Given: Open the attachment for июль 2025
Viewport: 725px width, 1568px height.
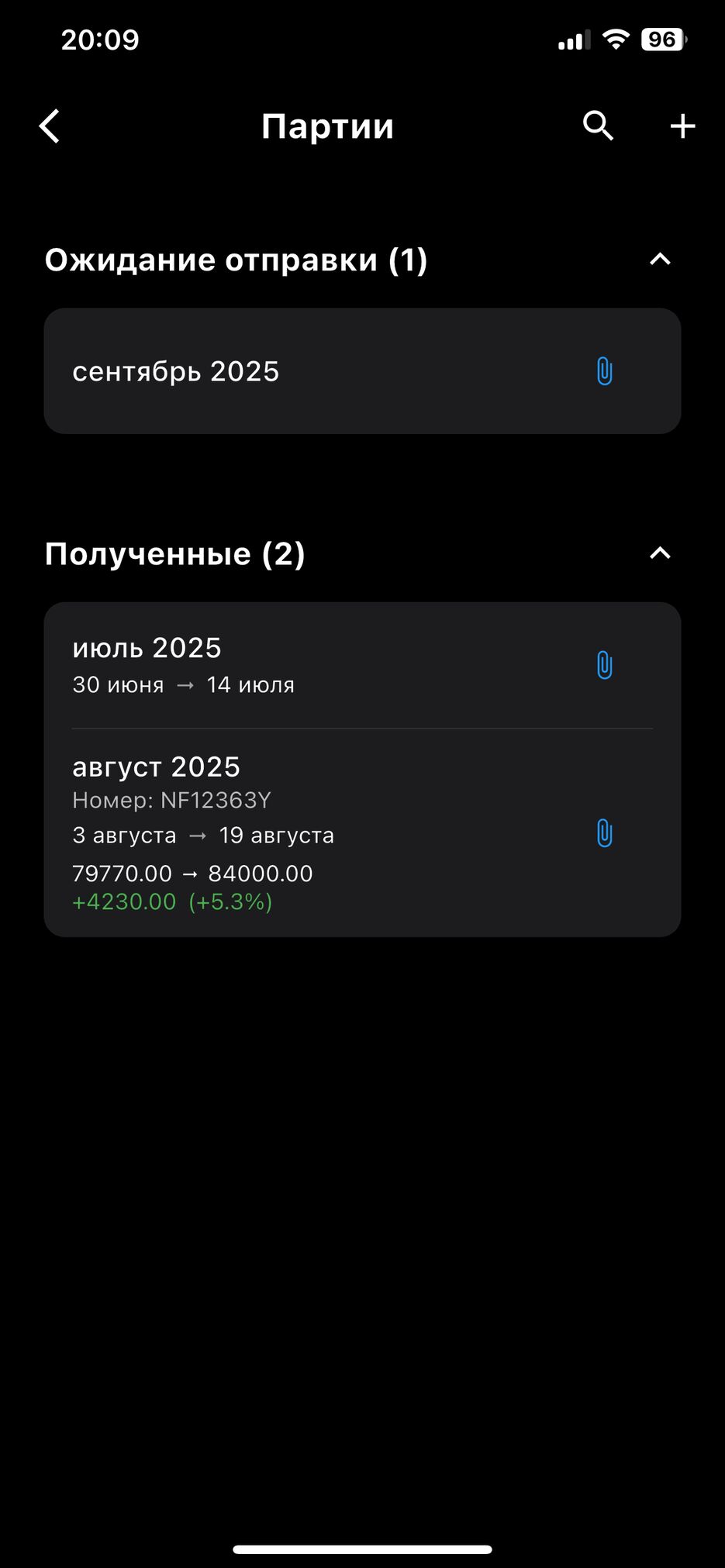Looking at the screenshot, I should pyautogui.click(x=603, y=665).
